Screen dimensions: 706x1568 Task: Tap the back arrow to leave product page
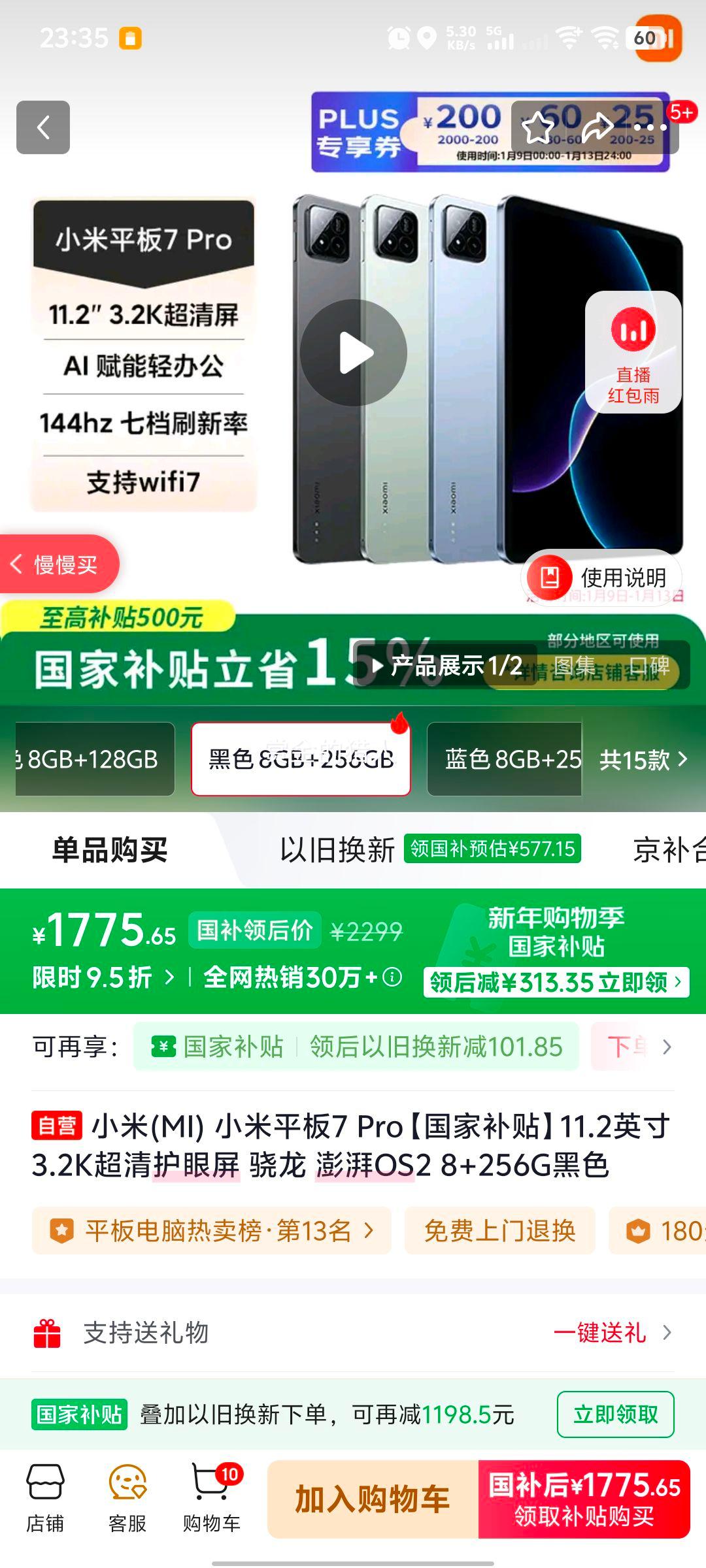(44, 127)
